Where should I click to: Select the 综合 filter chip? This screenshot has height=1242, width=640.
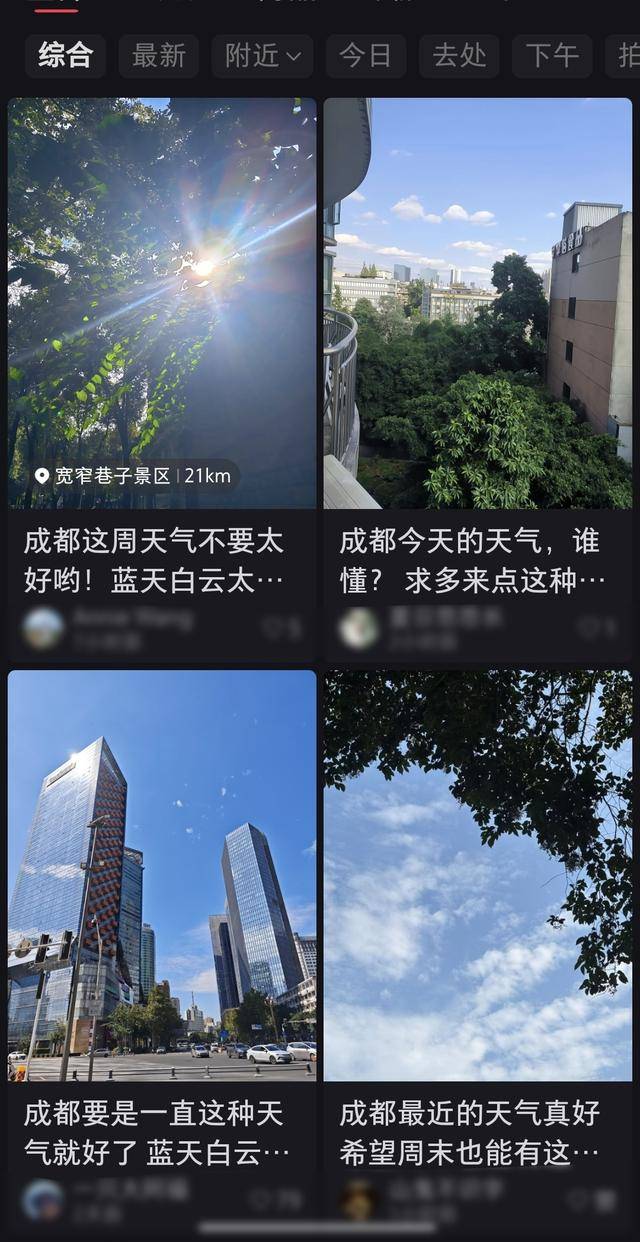pyautogui.click(x=65, y=56)
